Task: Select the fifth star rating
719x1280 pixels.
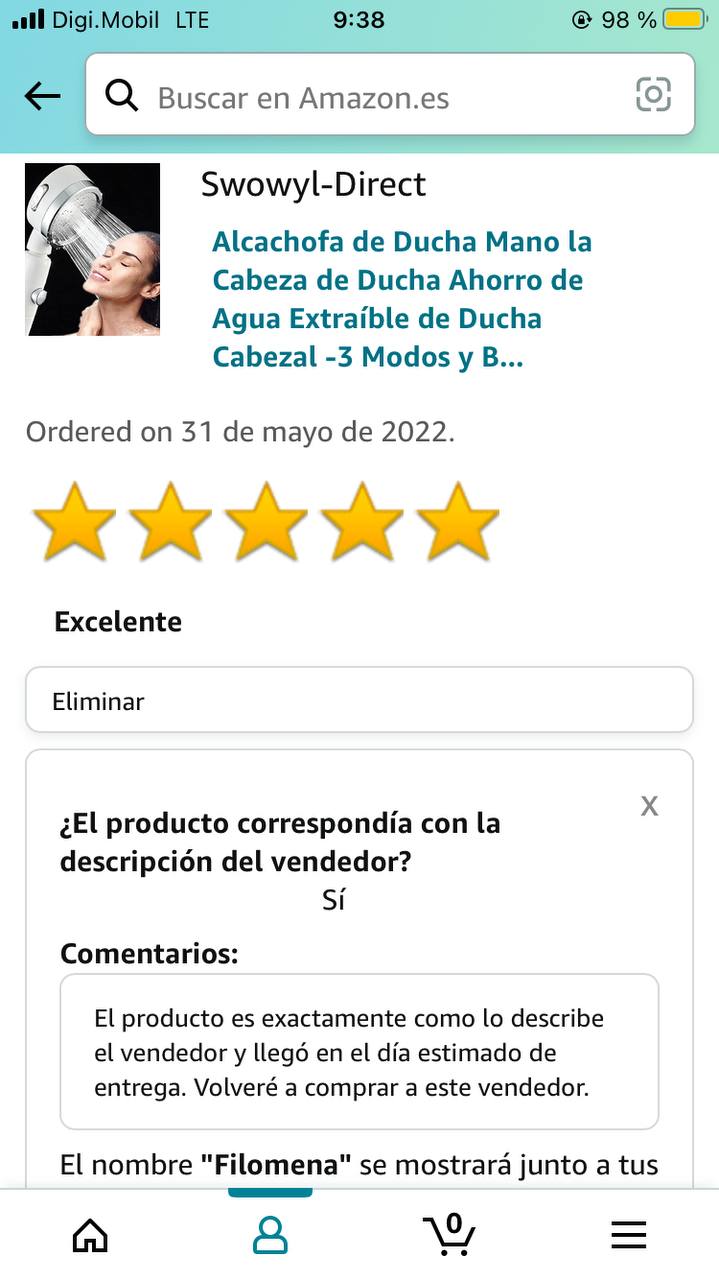Action: [x=458, y=521]
